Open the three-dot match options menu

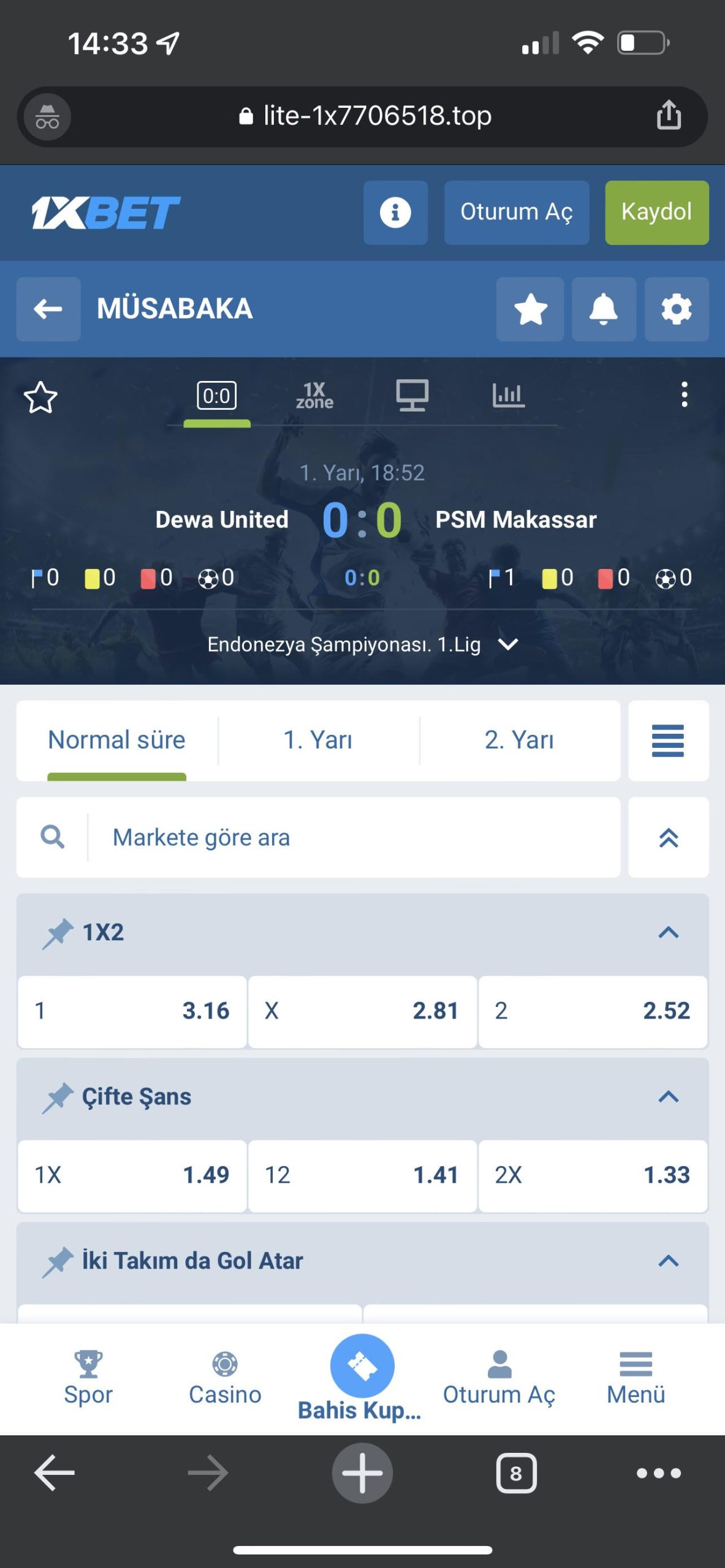point(684,395)
